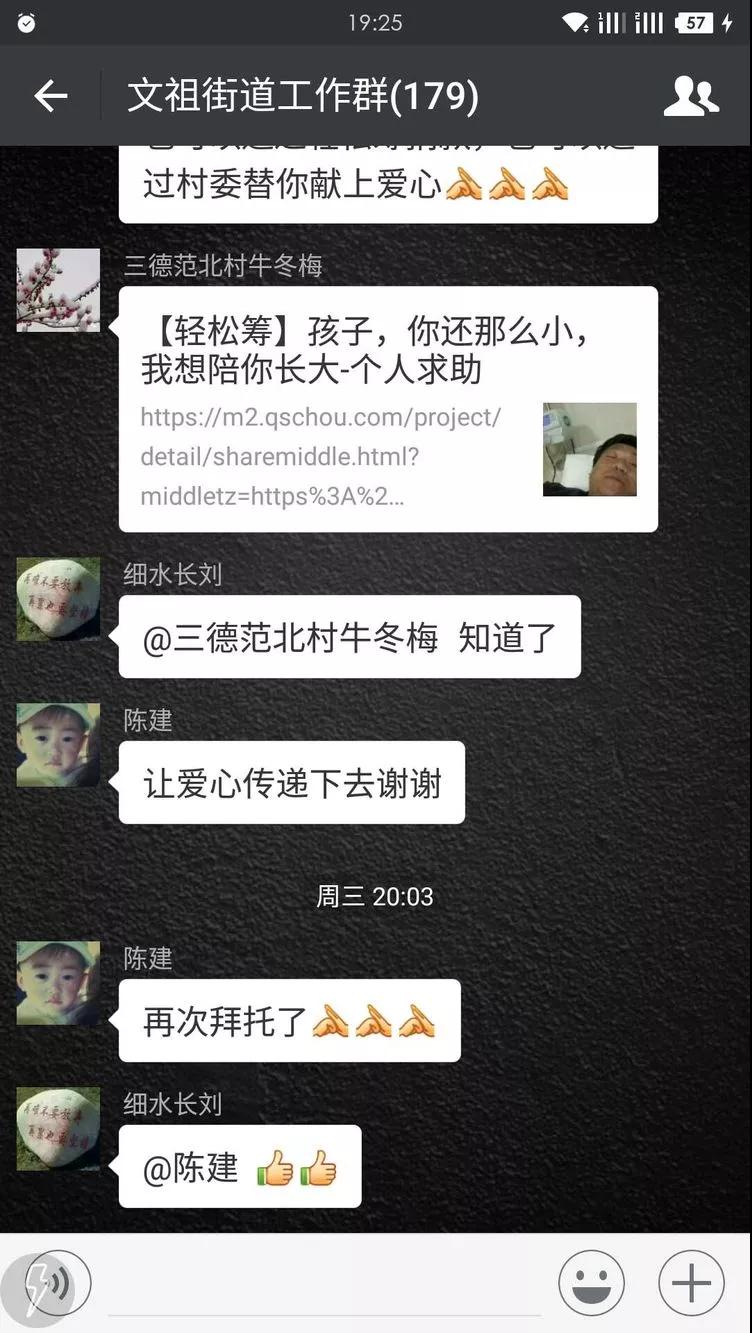This screenshot has height=1333, width=752.
Task: Open the emoji picker
Action: (591, 1283)
